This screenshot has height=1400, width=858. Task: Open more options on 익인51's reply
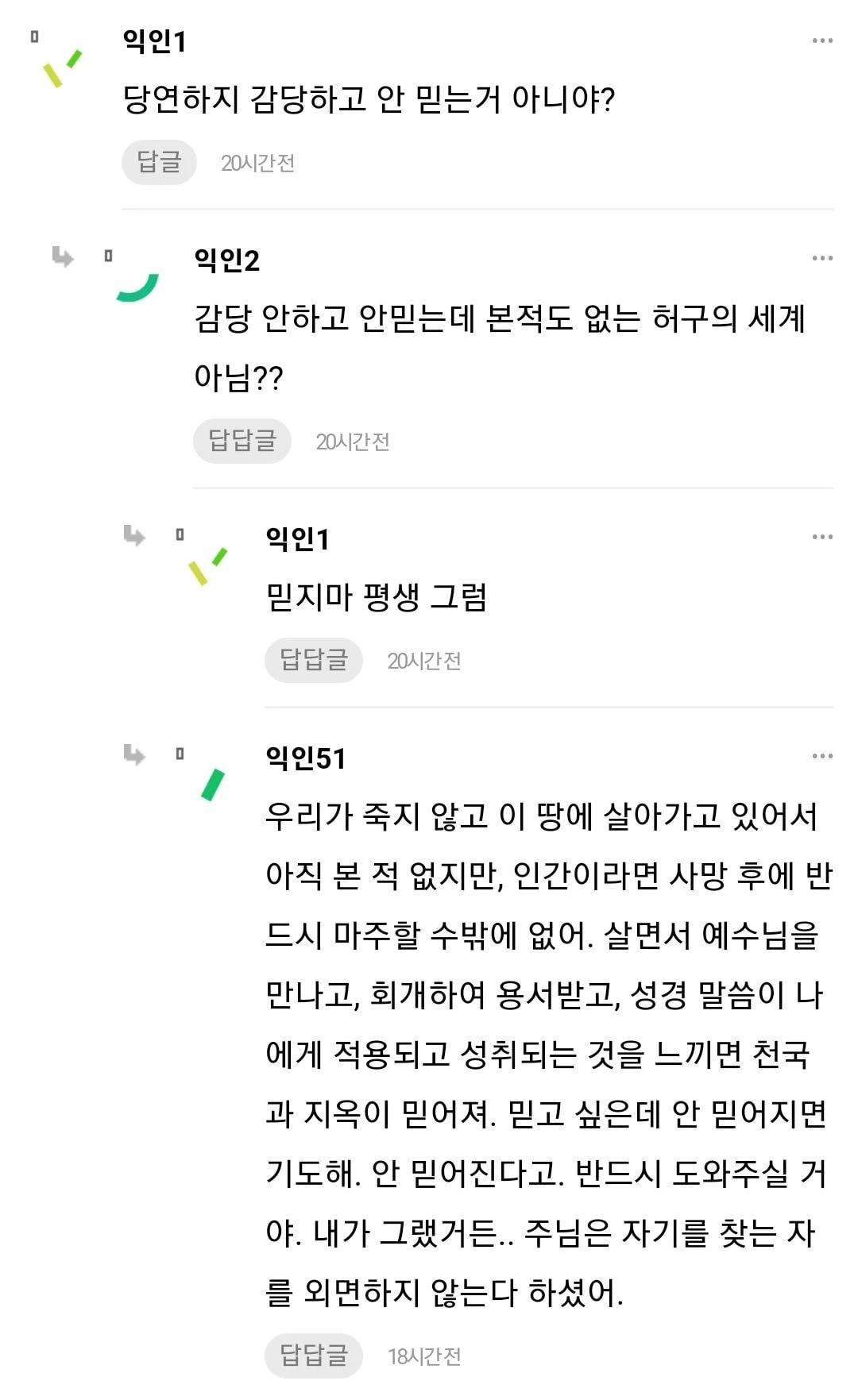[x=822, y=757]
